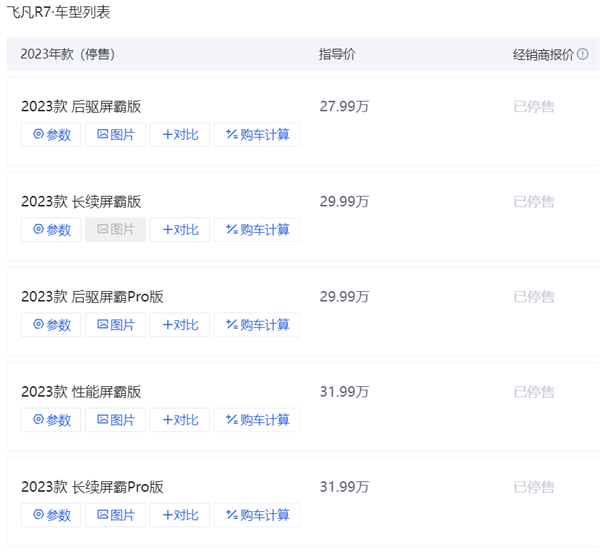View 图片 of 性能屏霸版
The height and width of the screenshot is (552, 600).
(x=115, y=420)
